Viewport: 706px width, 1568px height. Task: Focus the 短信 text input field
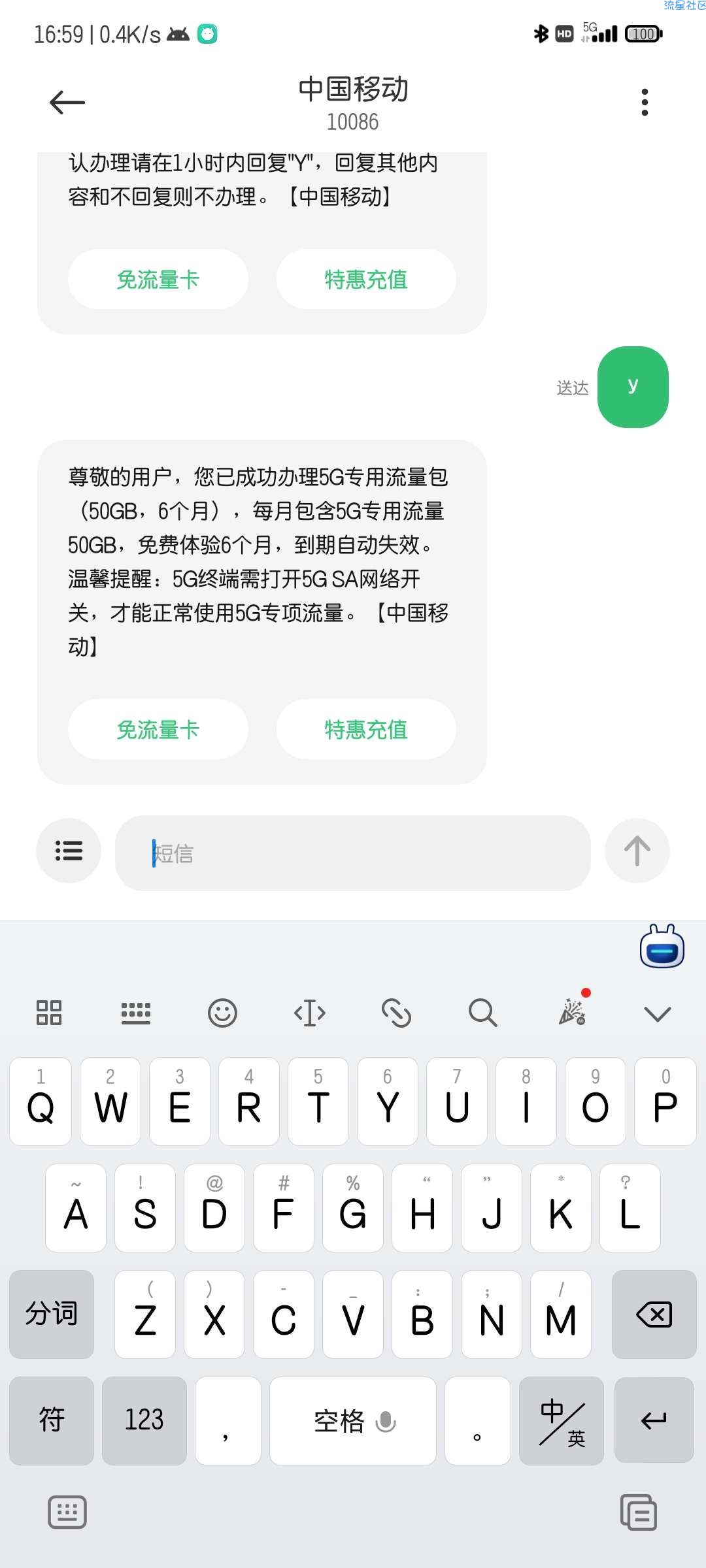[353, 853]
